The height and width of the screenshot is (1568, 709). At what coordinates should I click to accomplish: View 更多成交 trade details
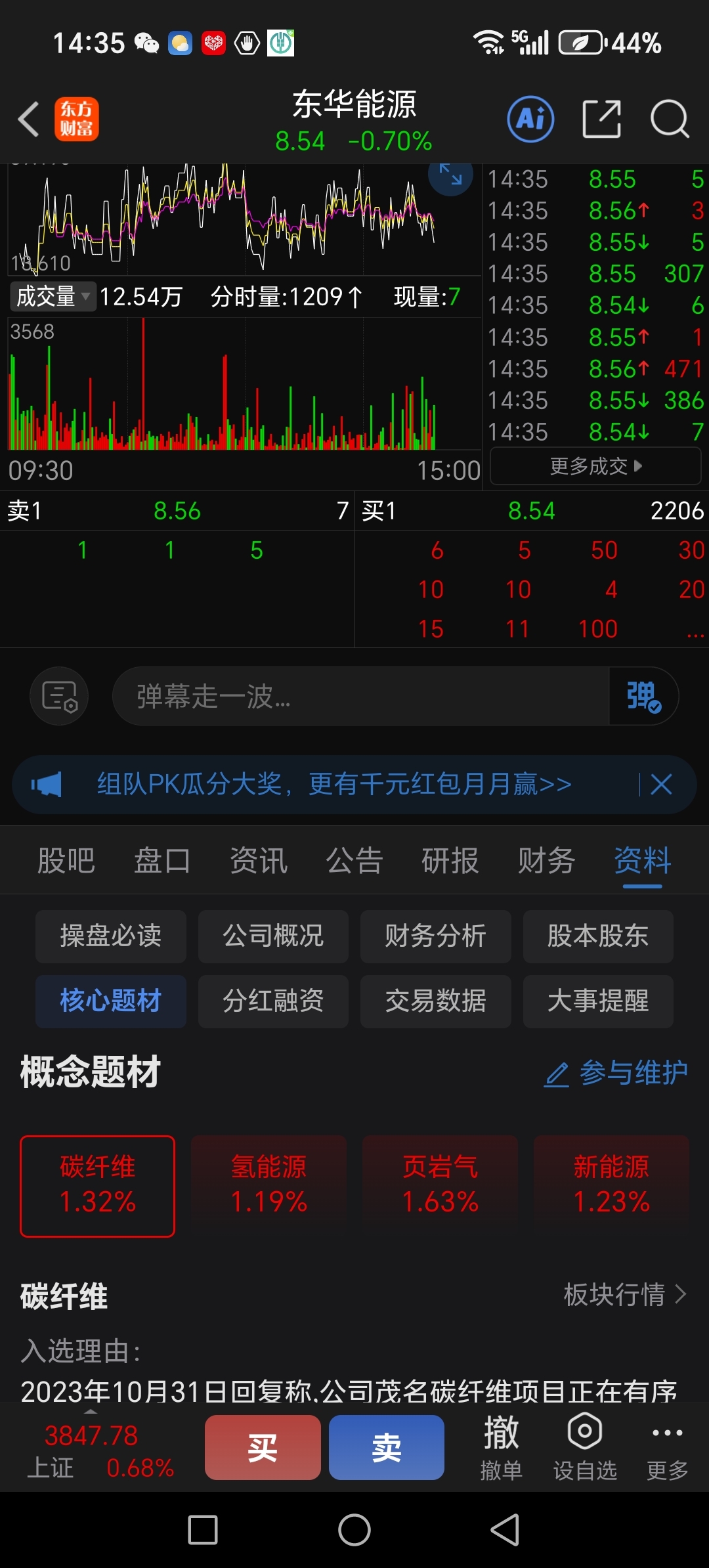click(595, 466)
